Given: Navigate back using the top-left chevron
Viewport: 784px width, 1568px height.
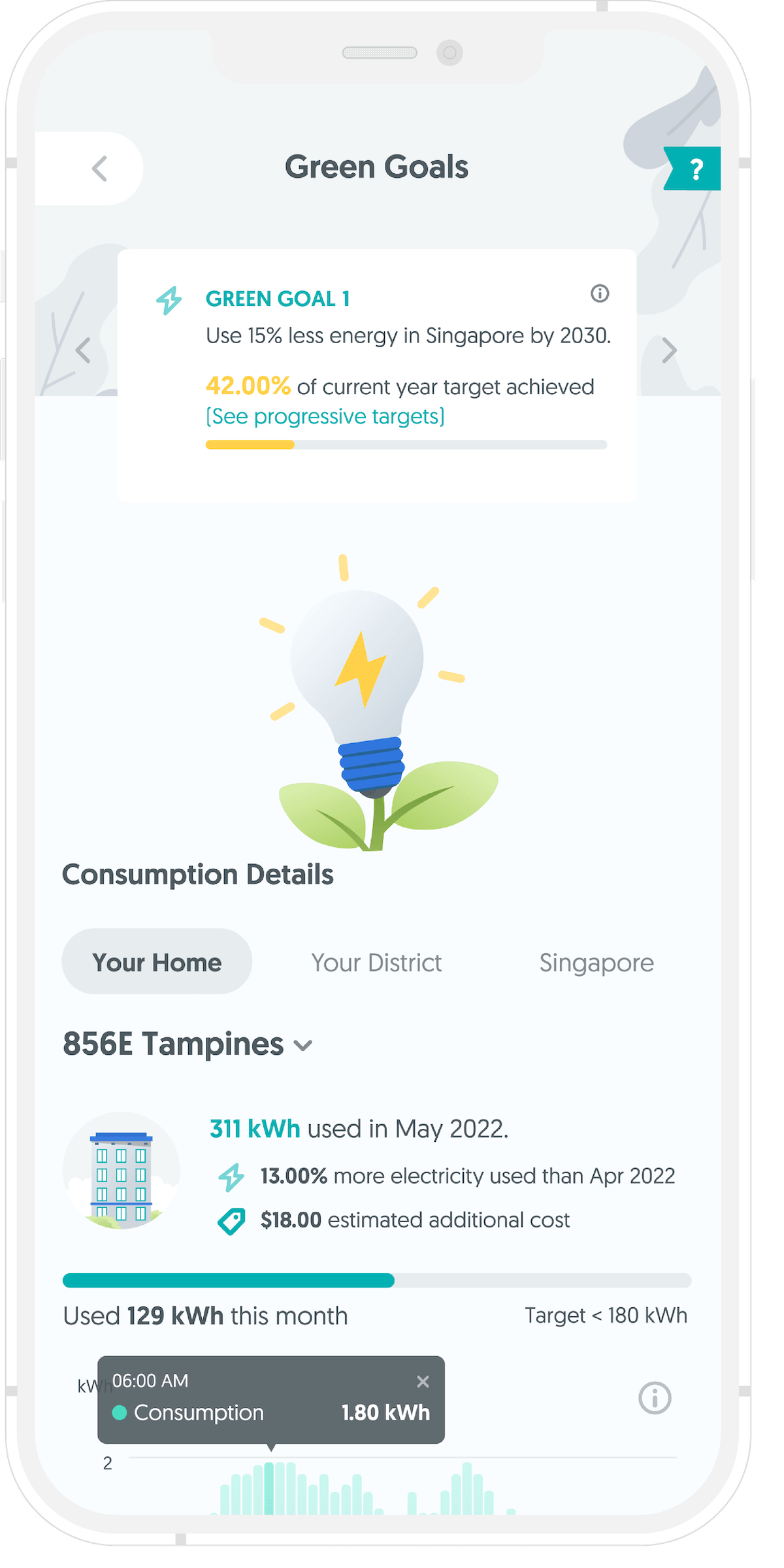Looking at the screenshot, I should [99, 168].
